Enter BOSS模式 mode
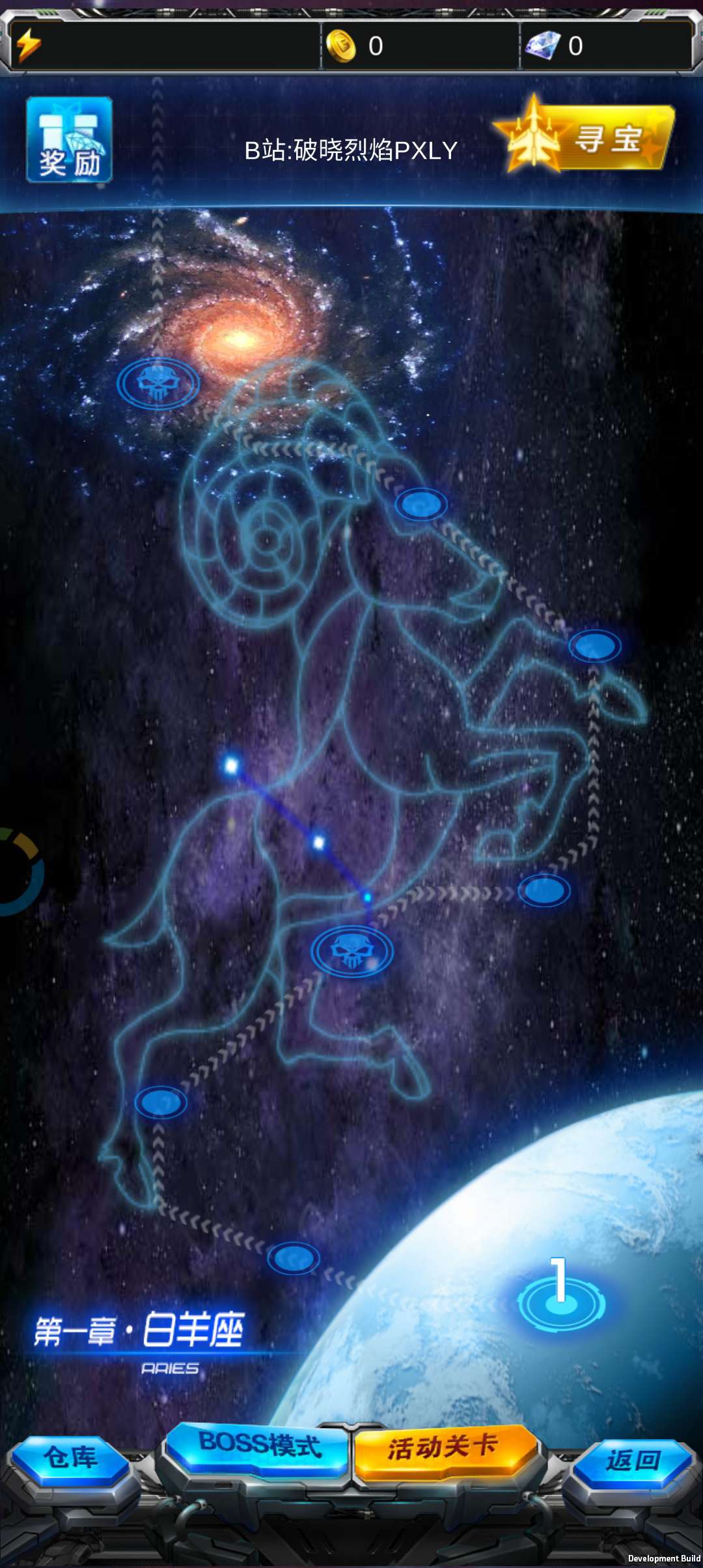The image size is (703, 1568). point(258,1446)
